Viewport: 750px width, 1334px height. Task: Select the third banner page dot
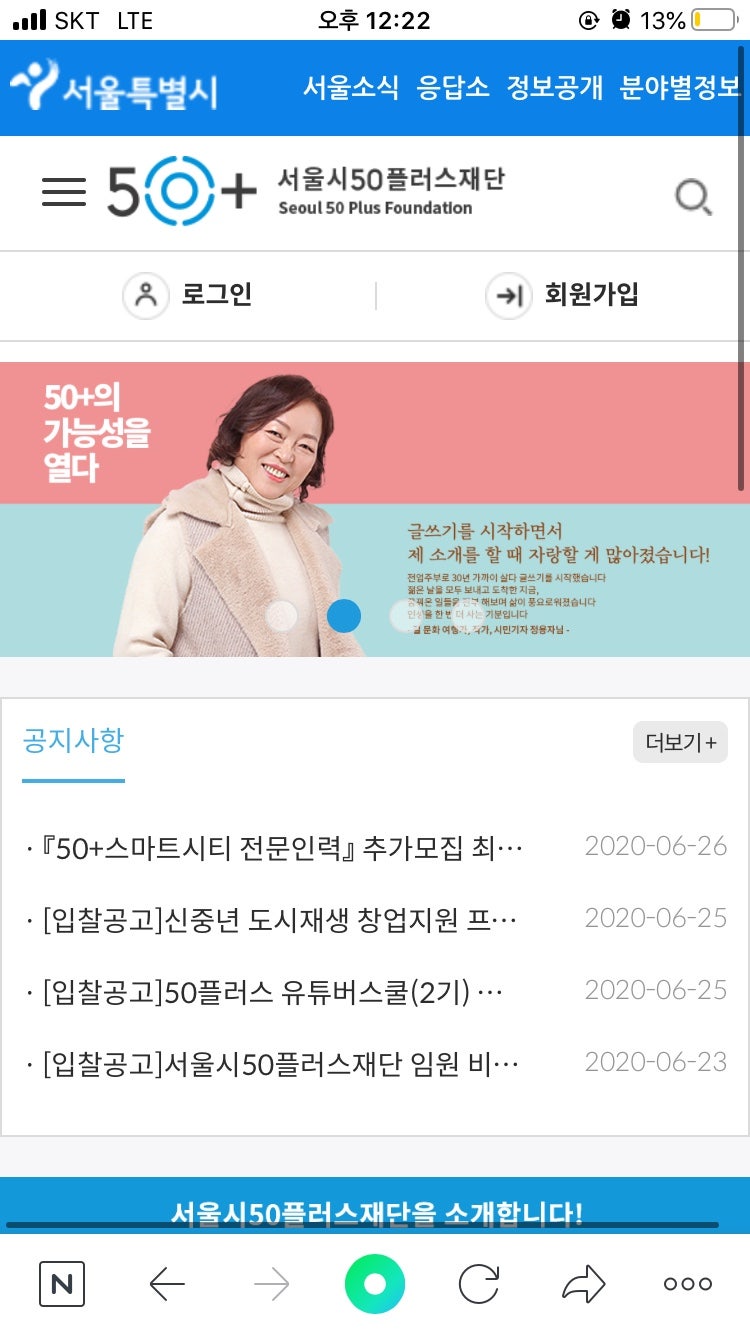404,616
